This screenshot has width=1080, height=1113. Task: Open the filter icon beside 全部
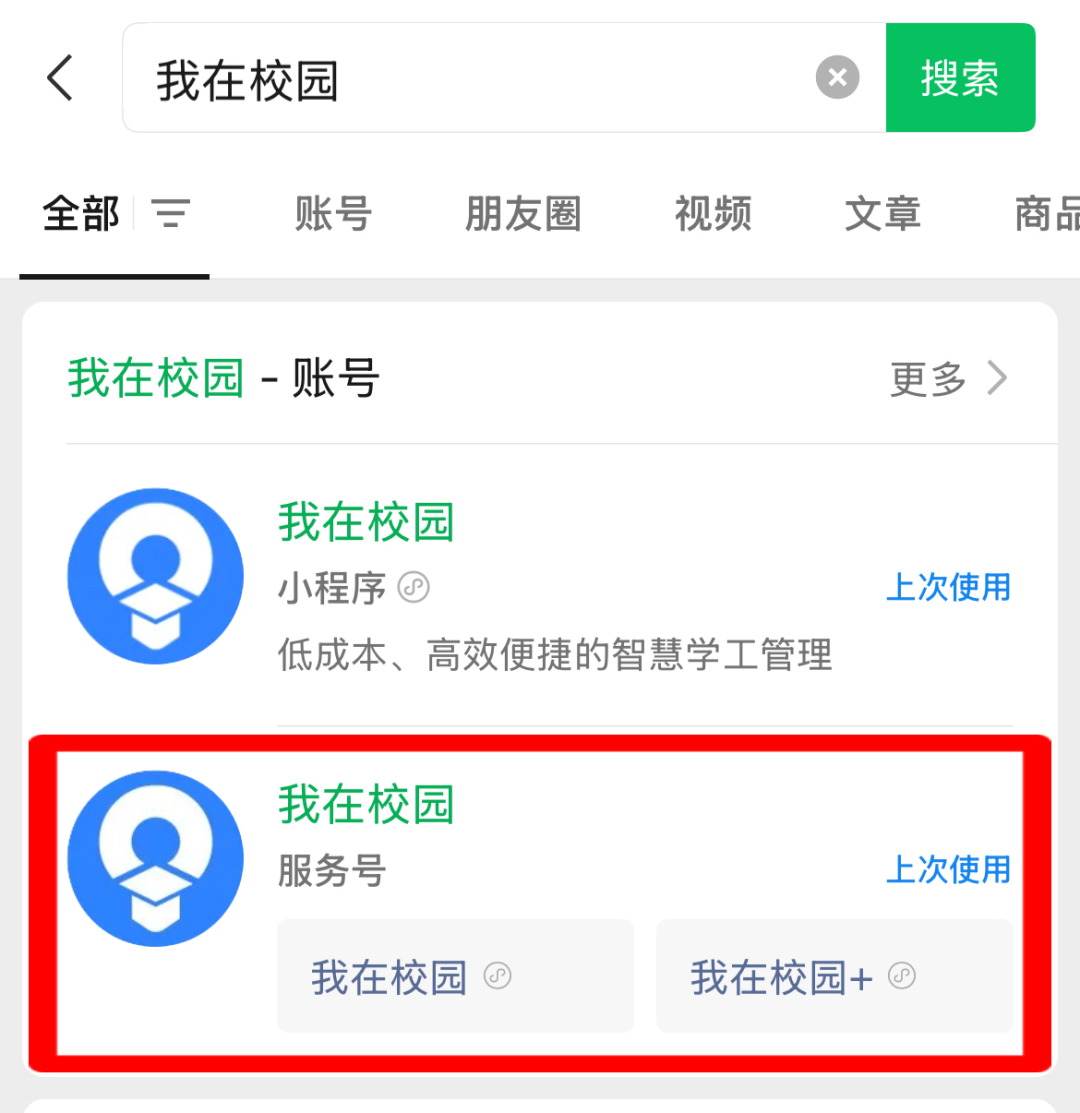coord(171,214)
